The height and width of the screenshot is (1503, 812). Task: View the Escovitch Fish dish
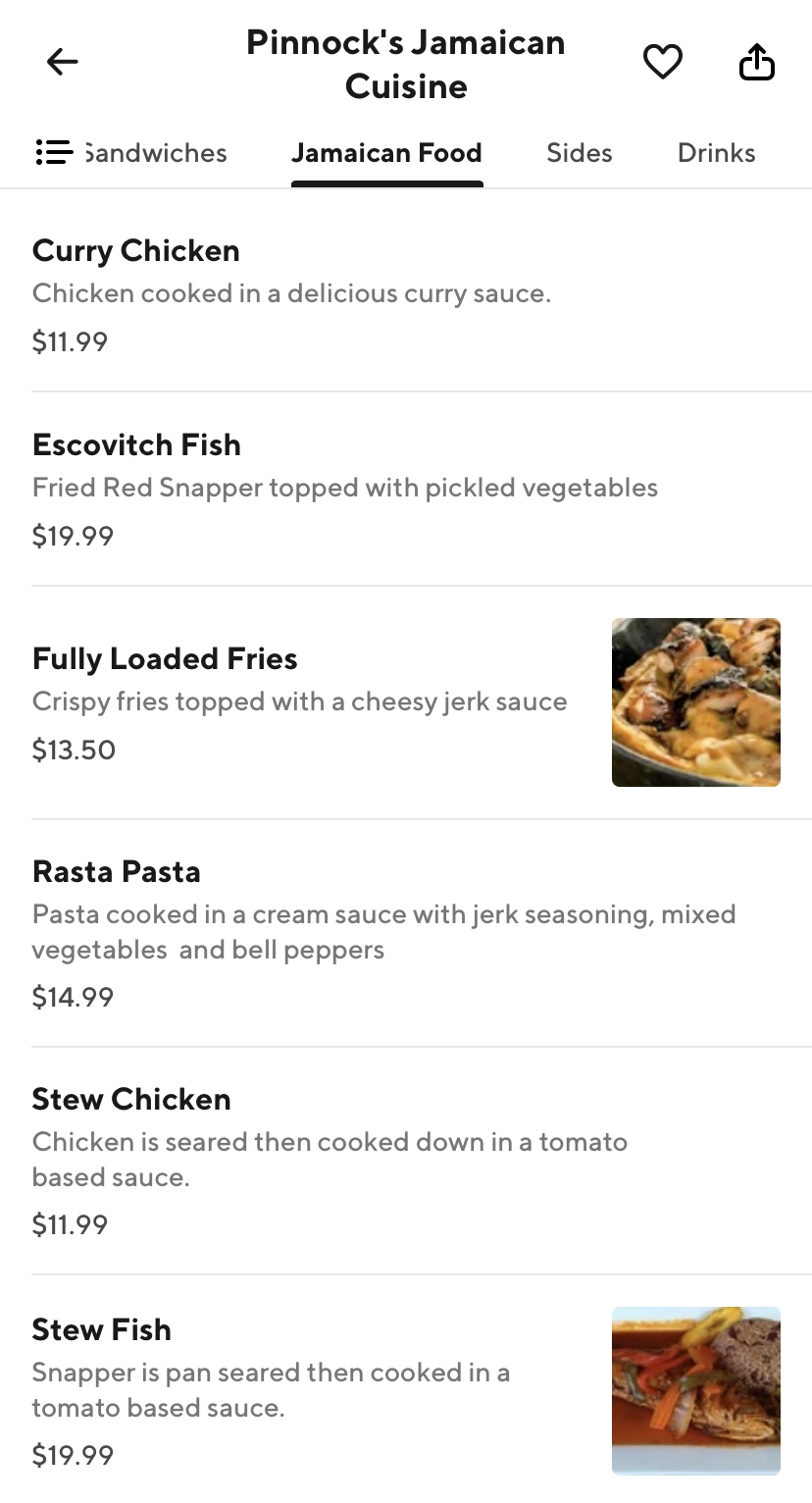pos(294,489)
